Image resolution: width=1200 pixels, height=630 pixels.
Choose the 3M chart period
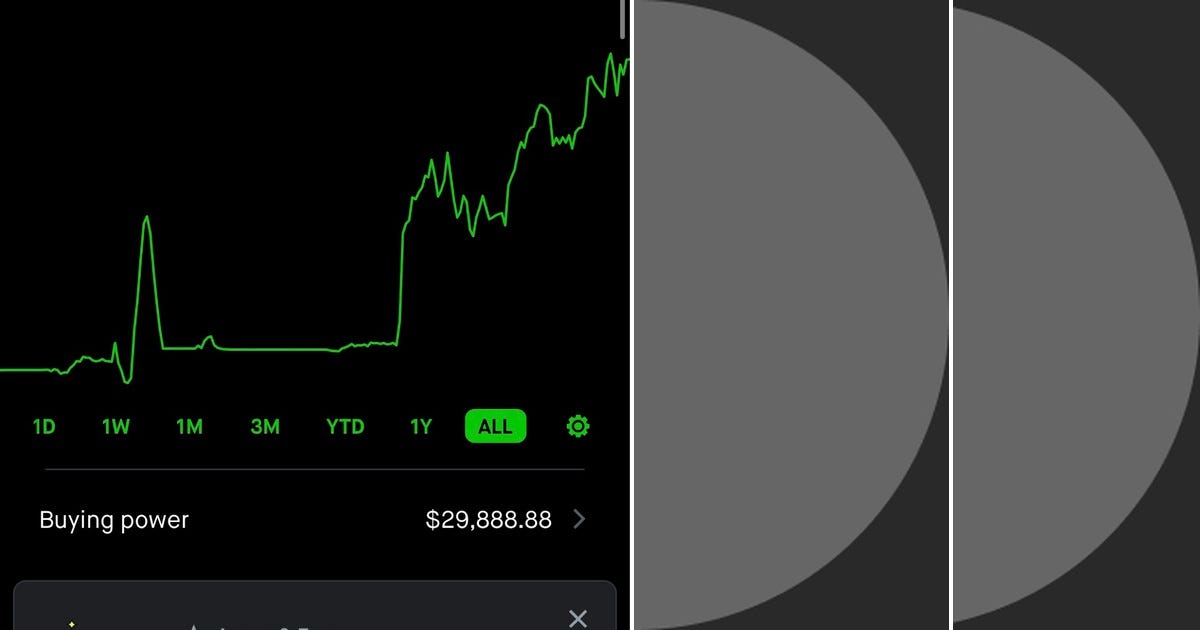point(265,427)
